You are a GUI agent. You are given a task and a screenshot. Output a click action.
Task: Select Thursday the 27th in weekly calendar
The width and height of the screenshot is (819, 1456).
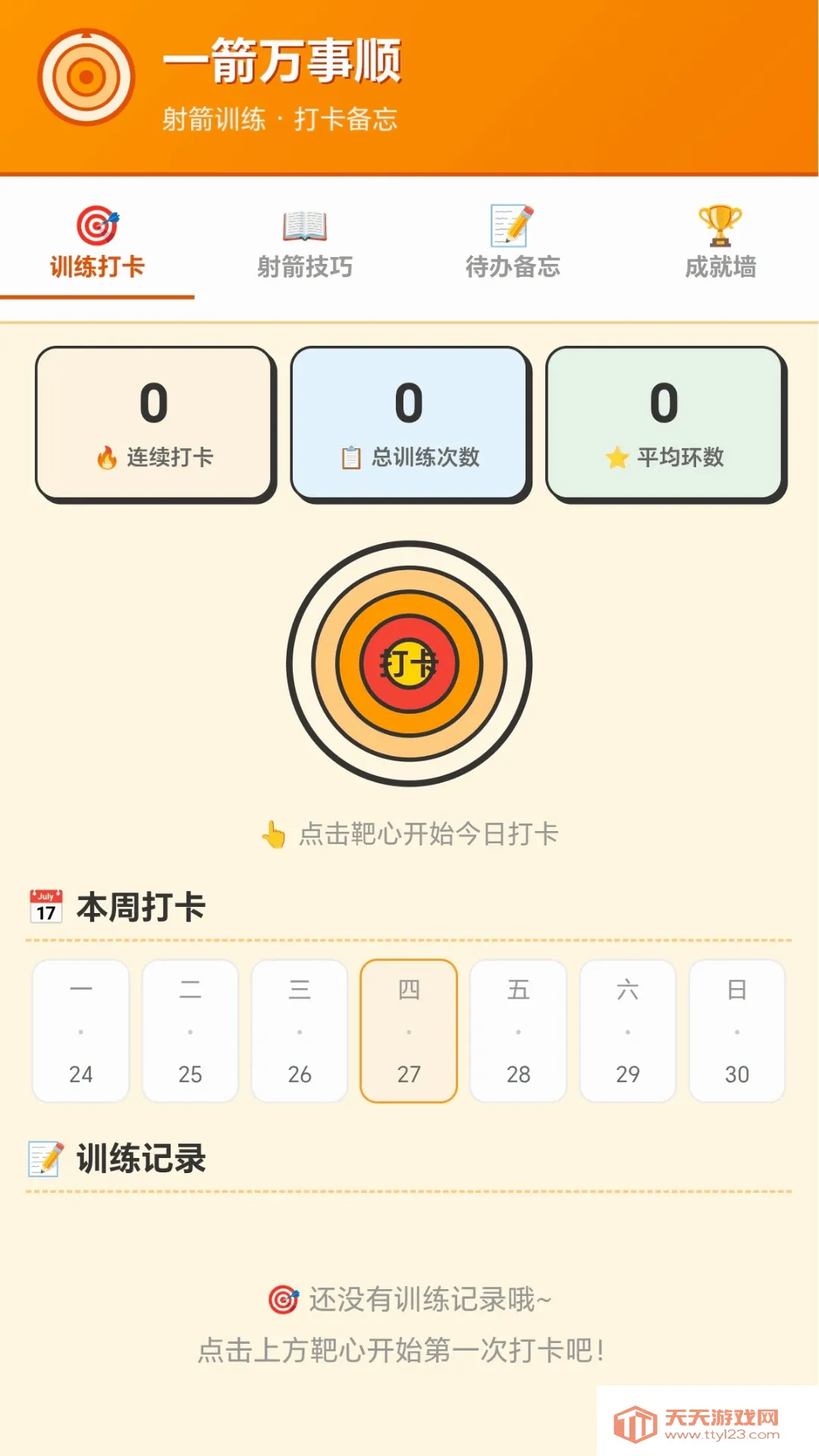click(409, 1031)
